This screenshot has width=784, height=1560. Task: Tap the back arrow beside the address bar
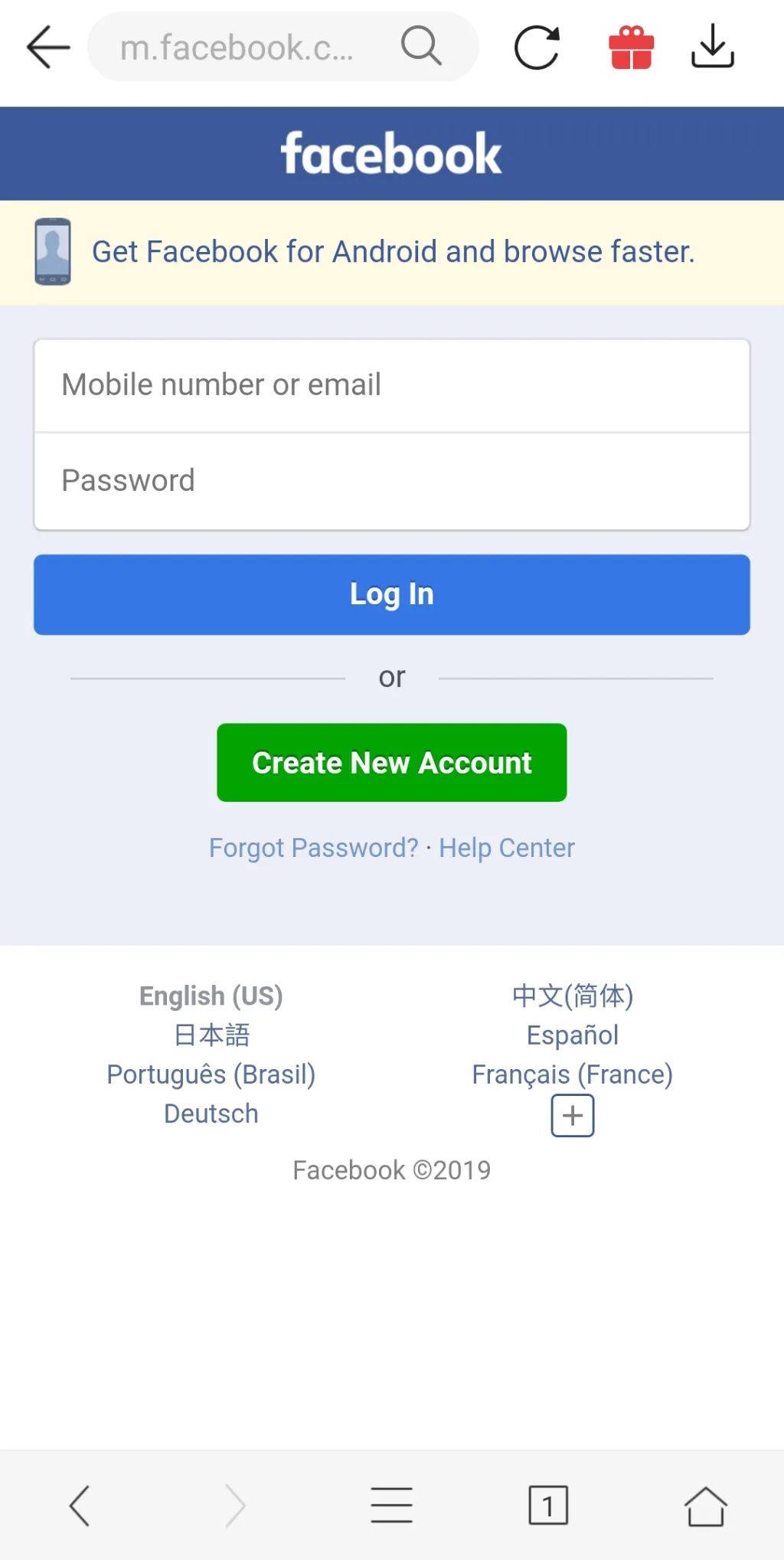48,47
